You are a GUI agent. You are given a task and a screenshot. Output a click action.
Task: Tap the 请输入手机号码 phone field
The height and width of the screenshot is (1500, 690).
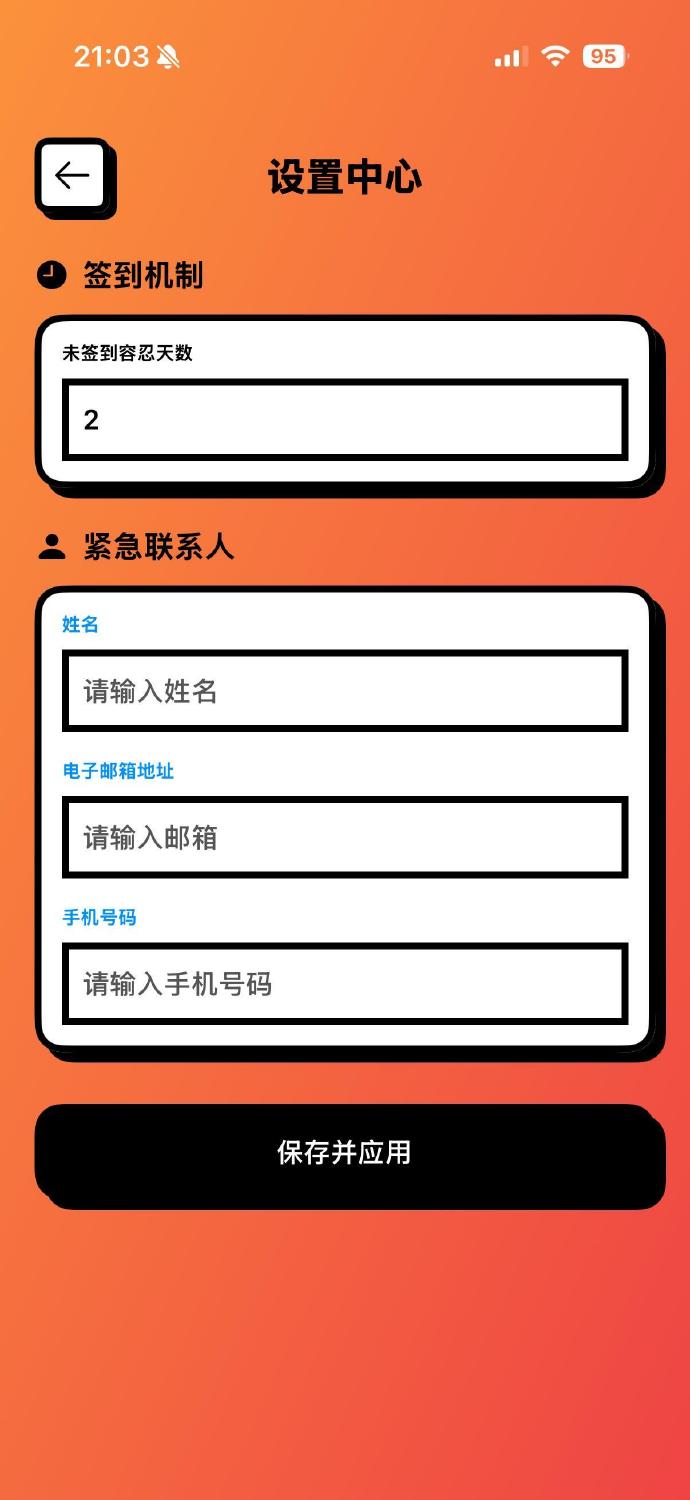coord(344,984)
